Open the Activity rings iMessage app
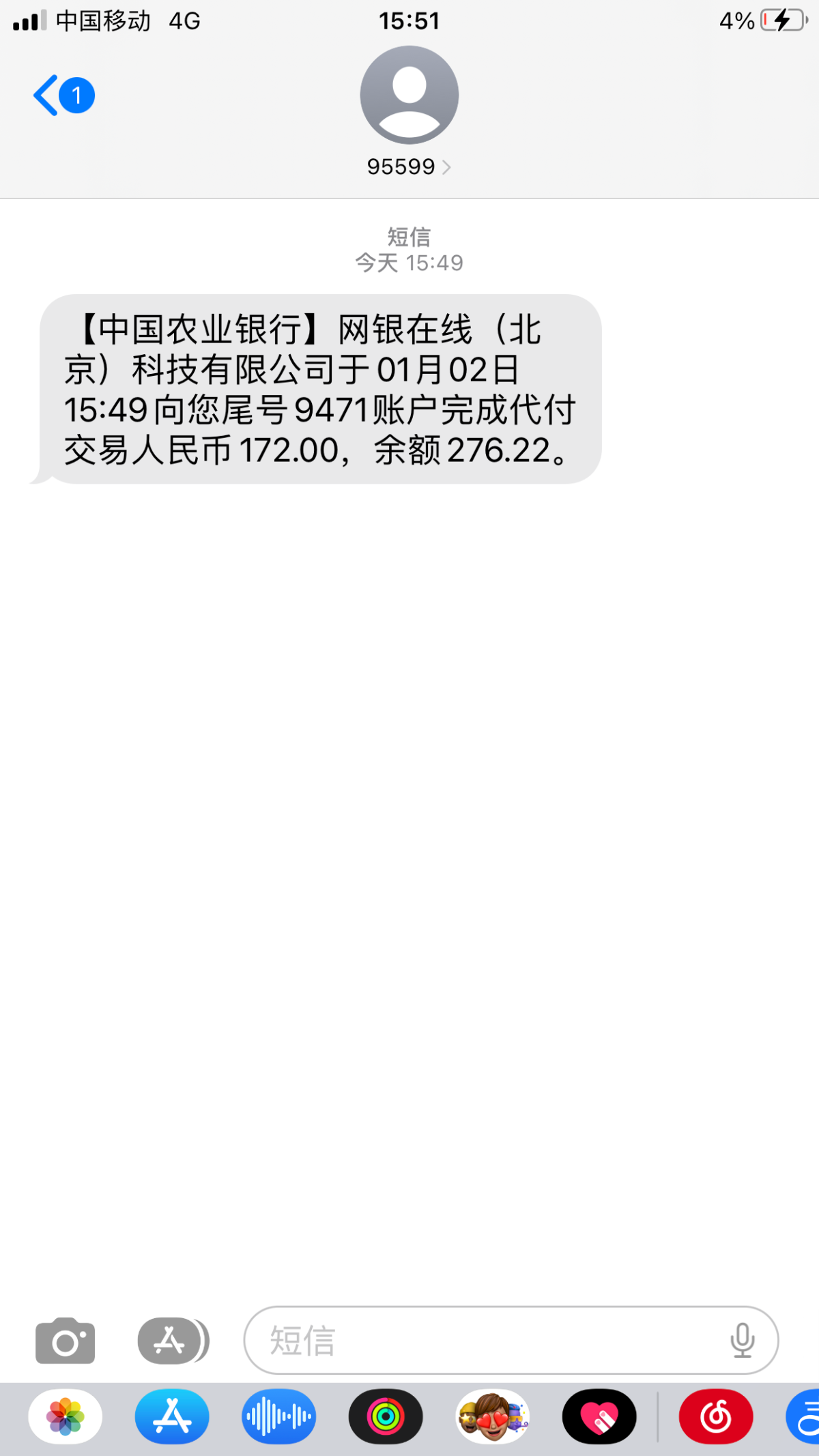 tap(386, 1417)
